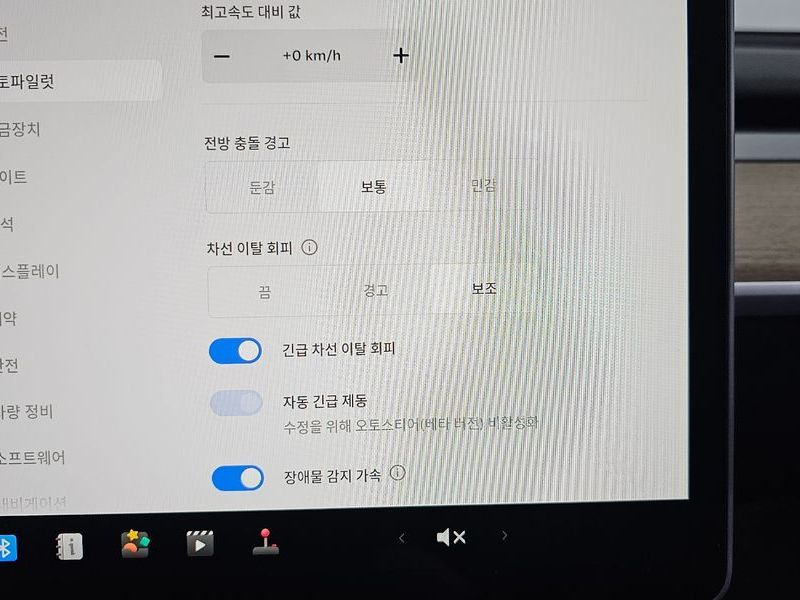Increase the speed offset with plus
This screenshot has height=600, width=800.
coord(400,56)
